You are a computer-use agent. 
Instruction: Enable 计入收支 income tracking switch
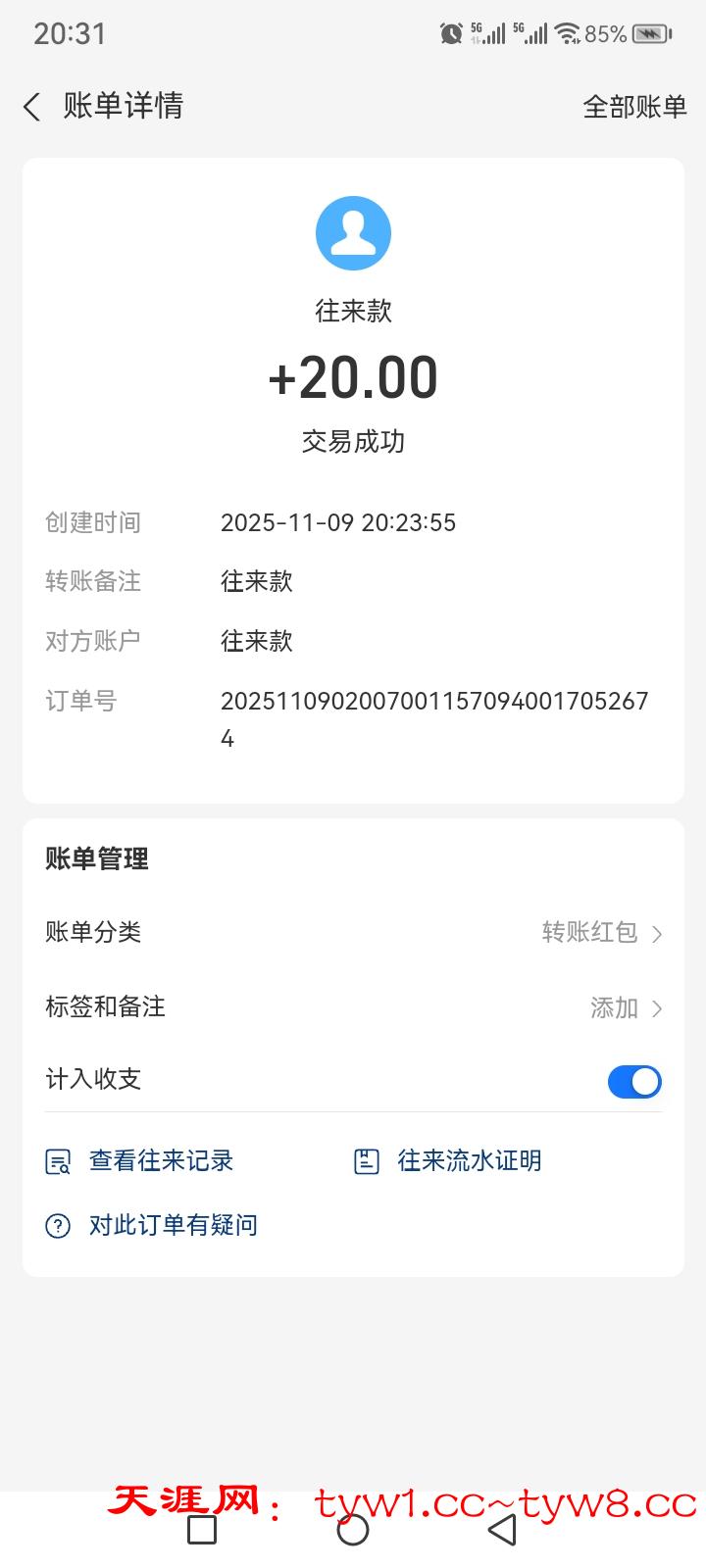634,1081
